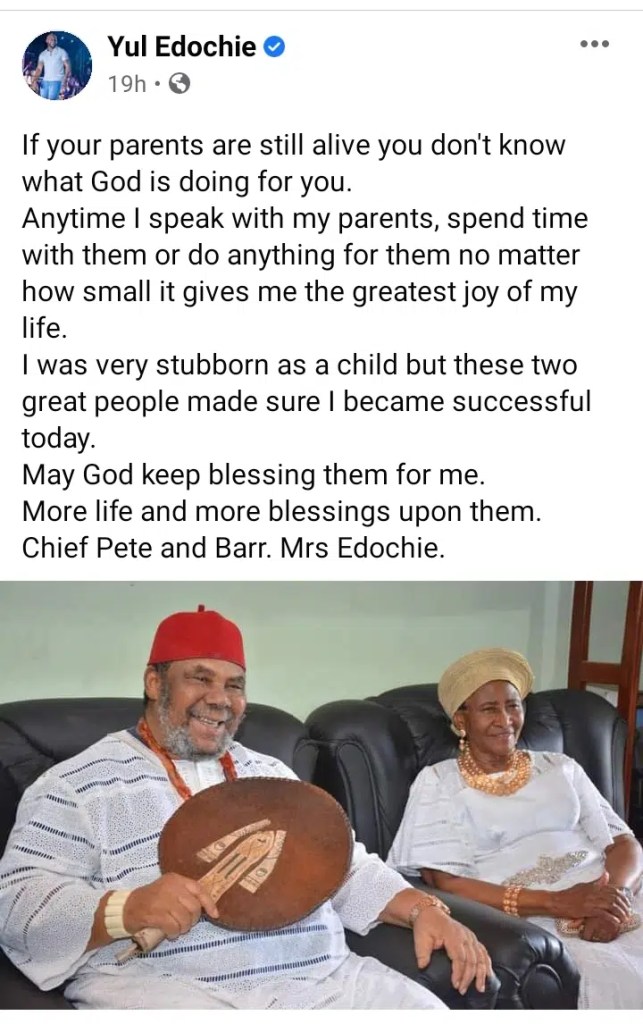Open the post's three-dot overflow menu
Screen dimensions: 643x1024
coord(594,44)
